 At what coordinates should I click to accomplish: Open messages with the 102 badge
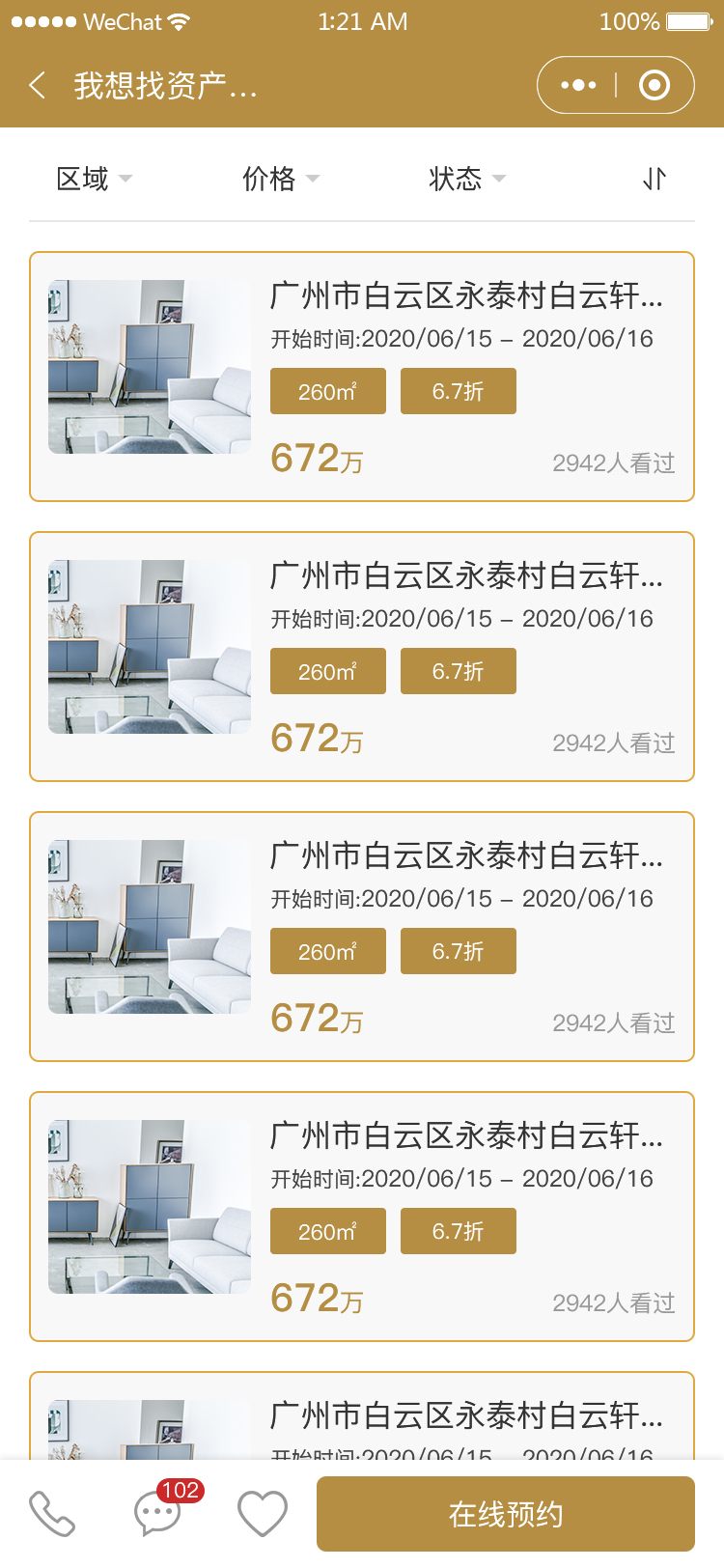pos(158,1513)
